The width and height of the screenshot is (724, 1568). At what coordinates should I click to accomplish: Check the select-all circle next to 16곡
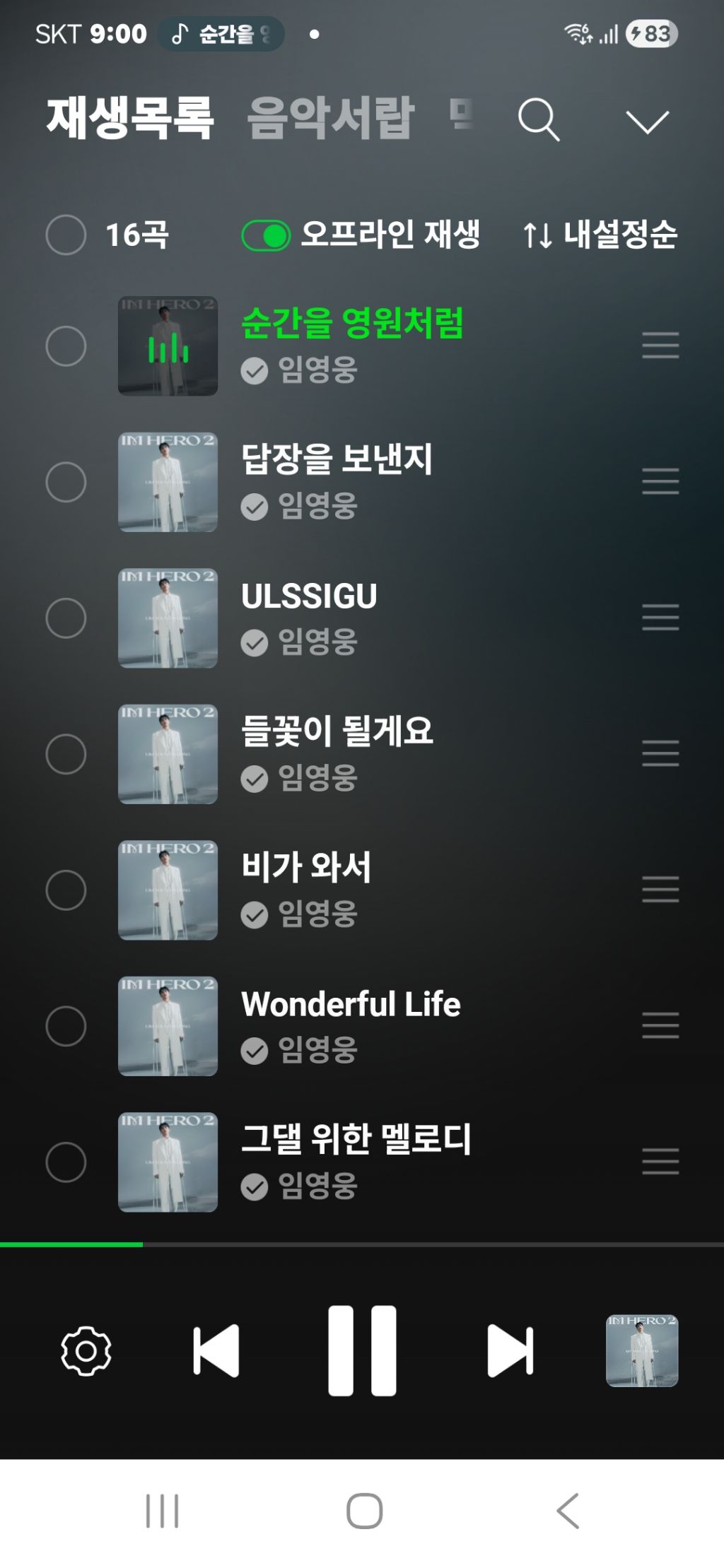coord(66,235)
